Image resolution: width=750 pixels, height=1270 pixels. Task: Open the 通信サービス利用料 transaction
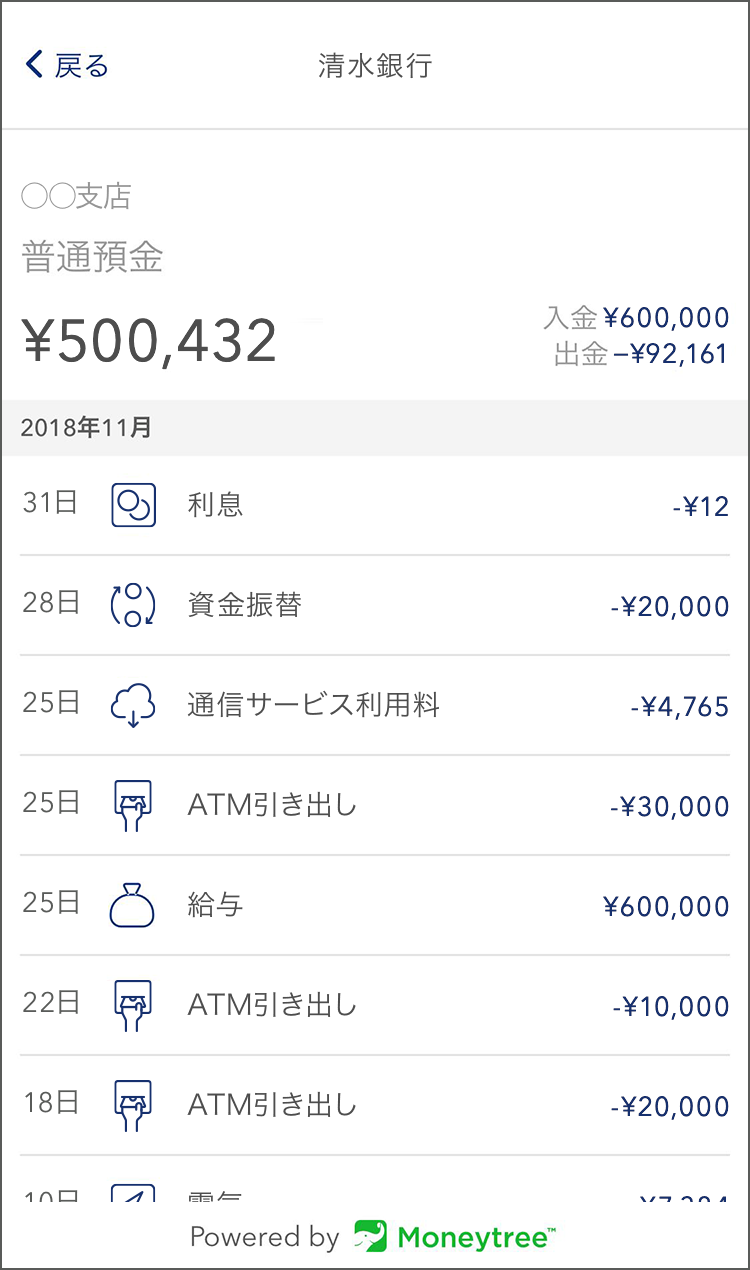click(375, 705)
